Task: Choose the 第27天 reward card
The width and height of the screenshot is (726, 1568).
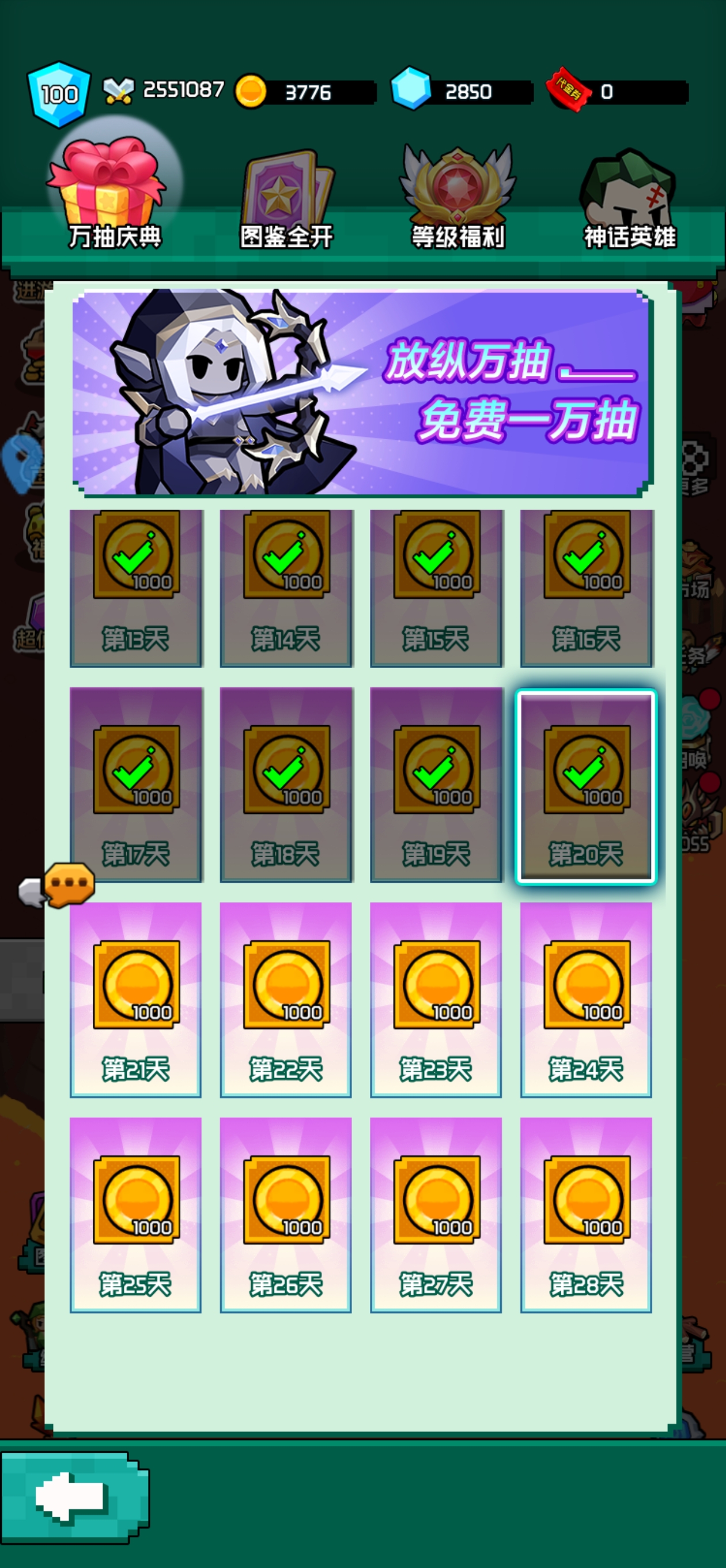Action: coord(436,1215)
